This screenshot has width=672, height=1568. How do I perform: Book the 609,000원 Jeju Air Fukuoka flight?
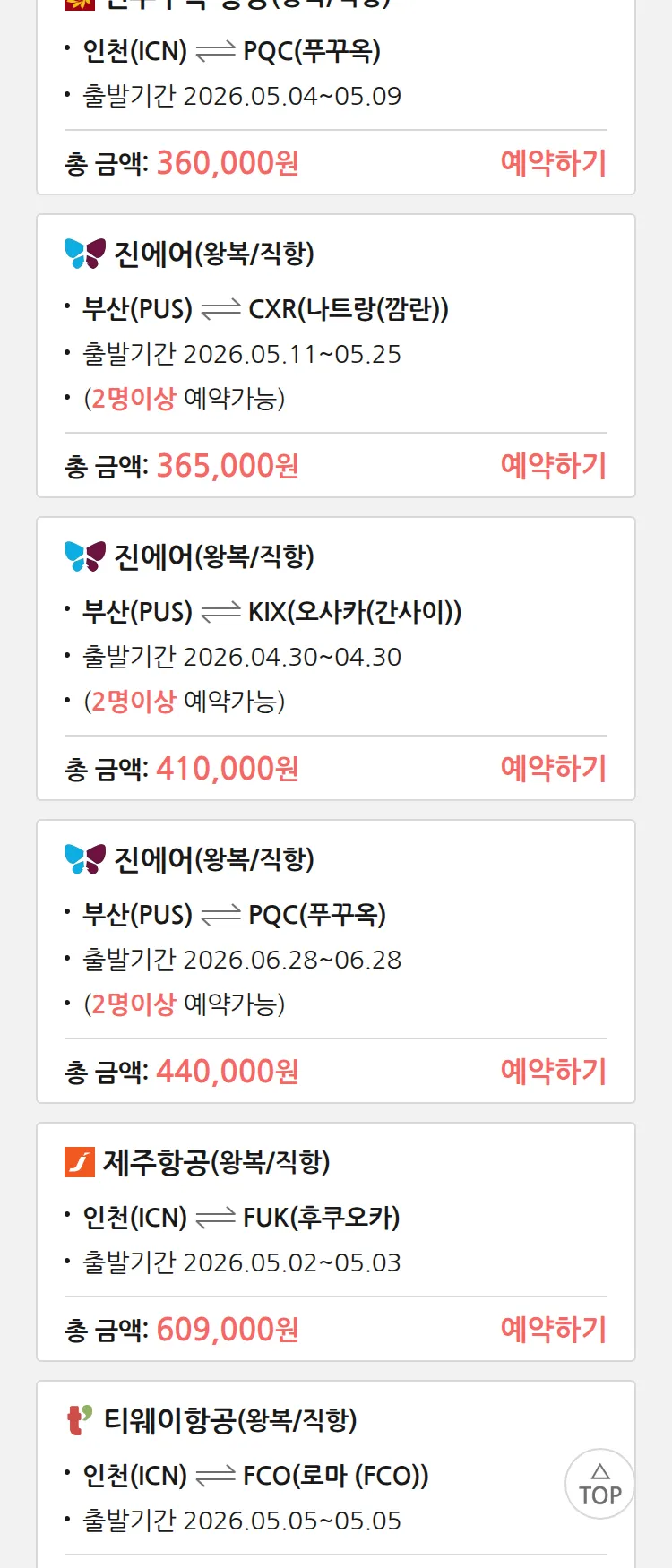click(x=553, y=1330)
